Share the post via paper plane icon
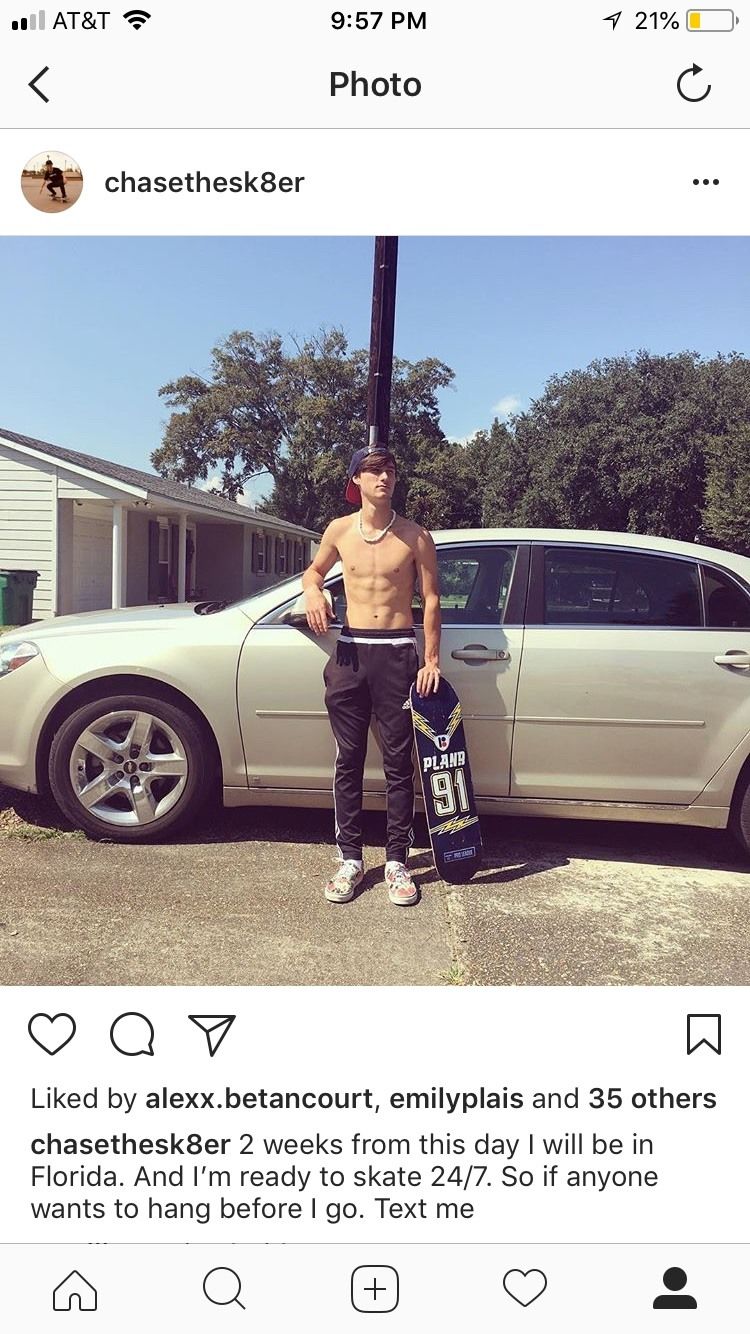 [212, 1034]
